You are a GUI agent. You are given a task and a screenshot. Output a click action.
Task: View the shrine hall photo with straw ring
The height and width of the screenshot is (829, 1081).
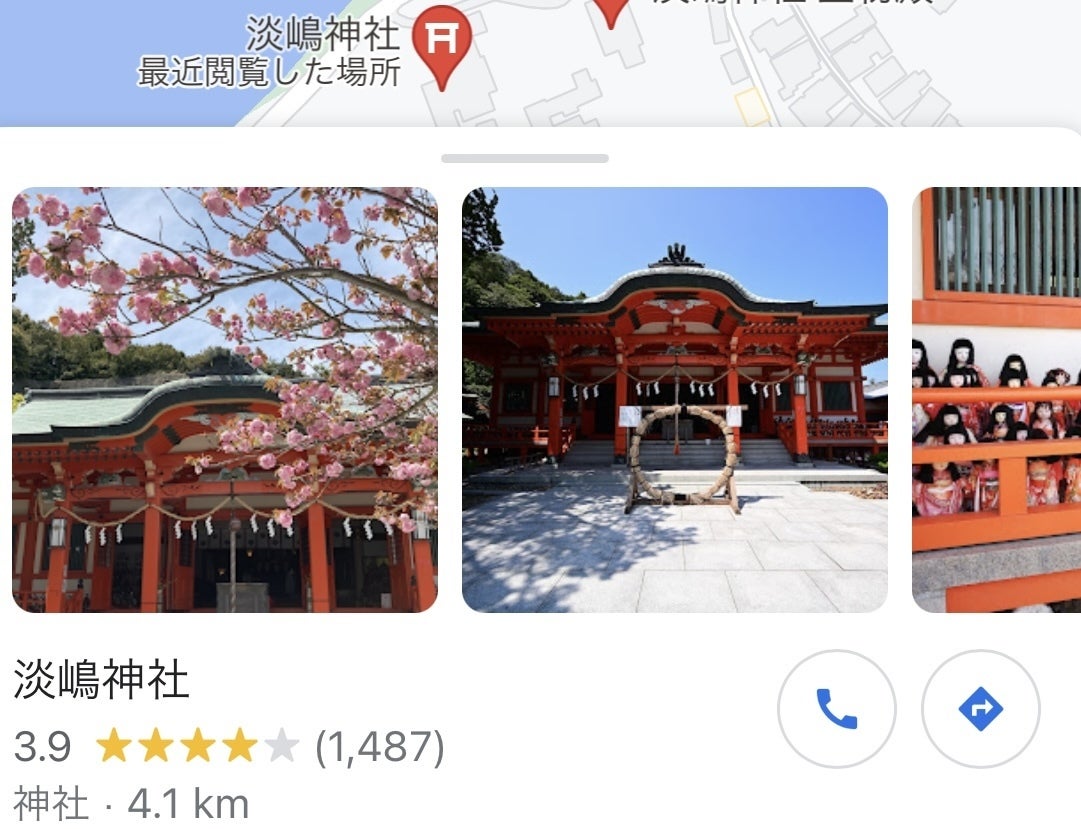point(674,399)
